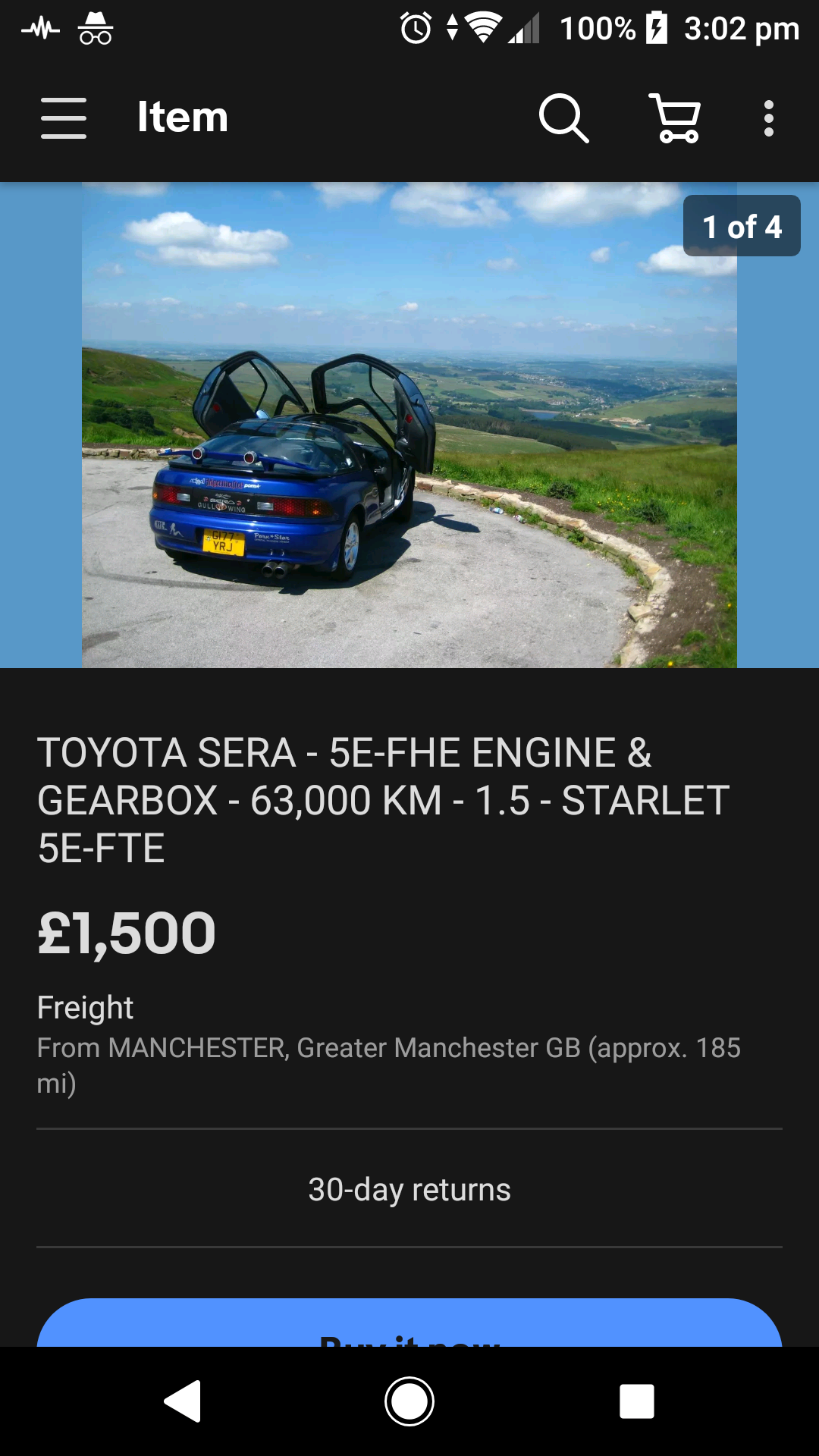View the shopping cart
819x1456 pixels.
[675, 118]
